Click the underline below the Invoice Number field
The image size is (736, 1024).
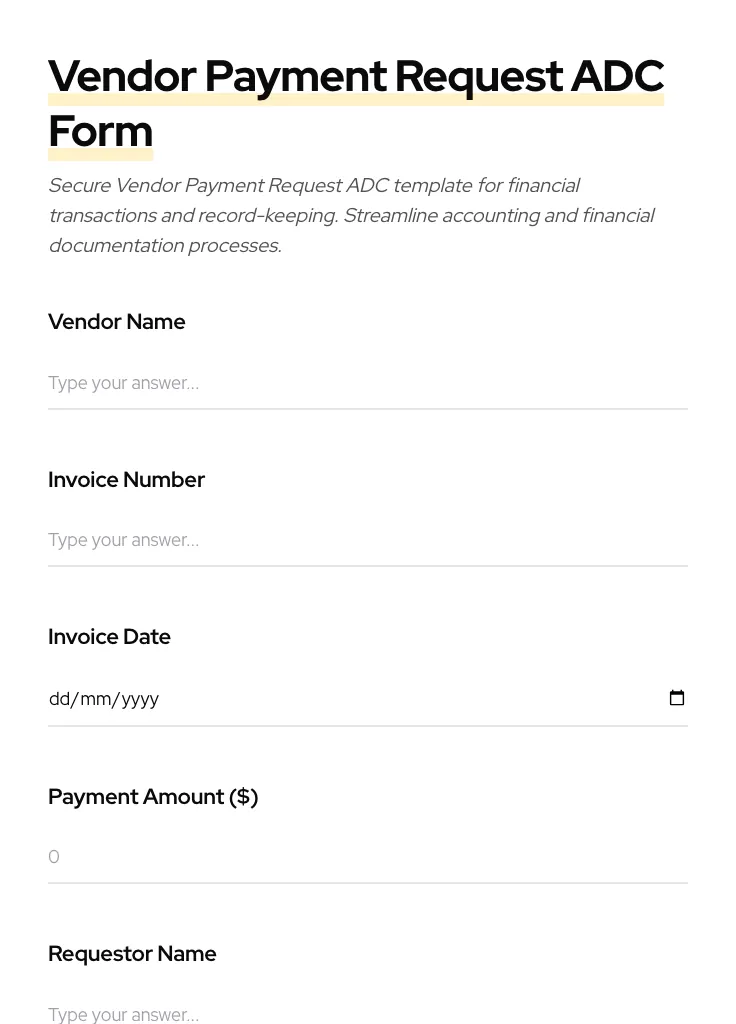pos(368,566)
